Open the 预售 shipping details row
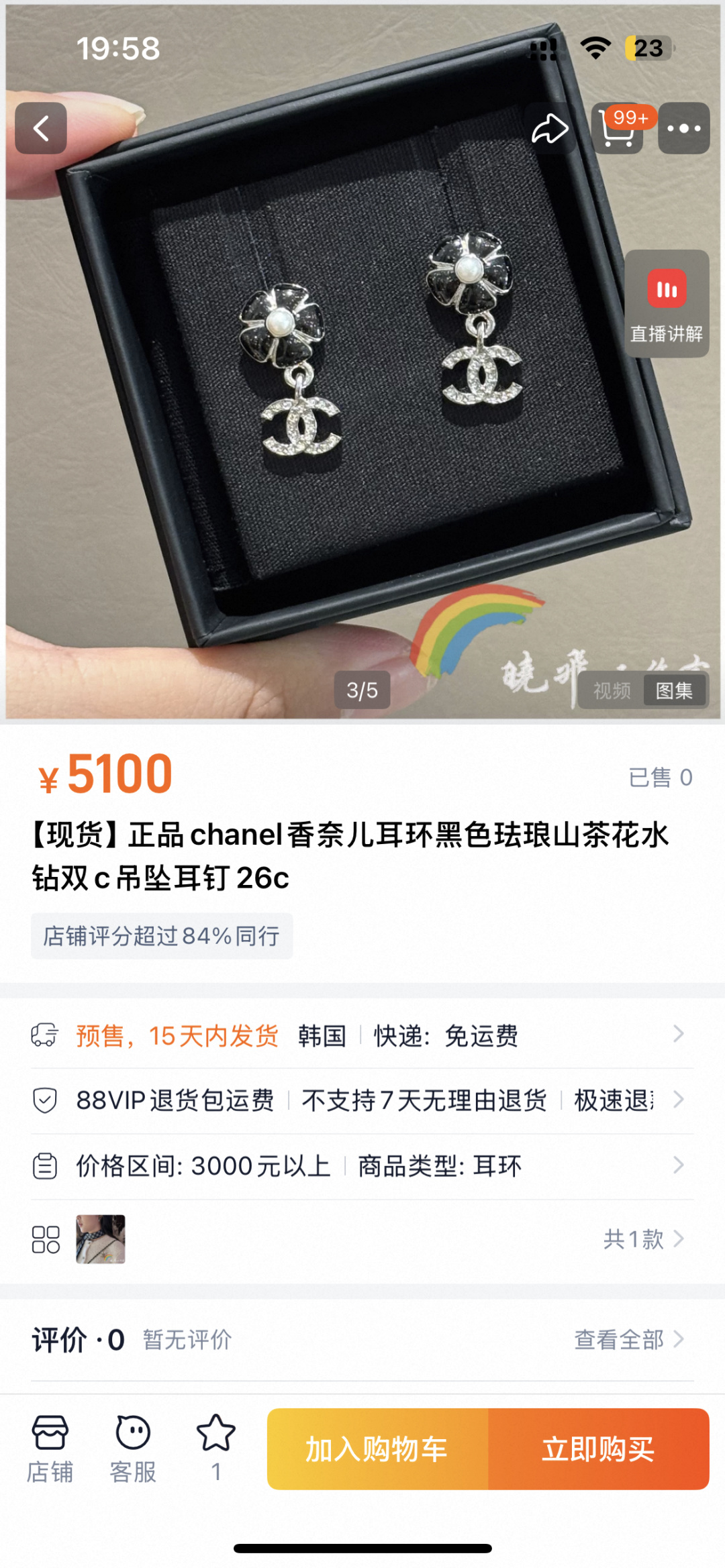The height and width of the screenshot is (1568, 725). [x=362, y=1035]
